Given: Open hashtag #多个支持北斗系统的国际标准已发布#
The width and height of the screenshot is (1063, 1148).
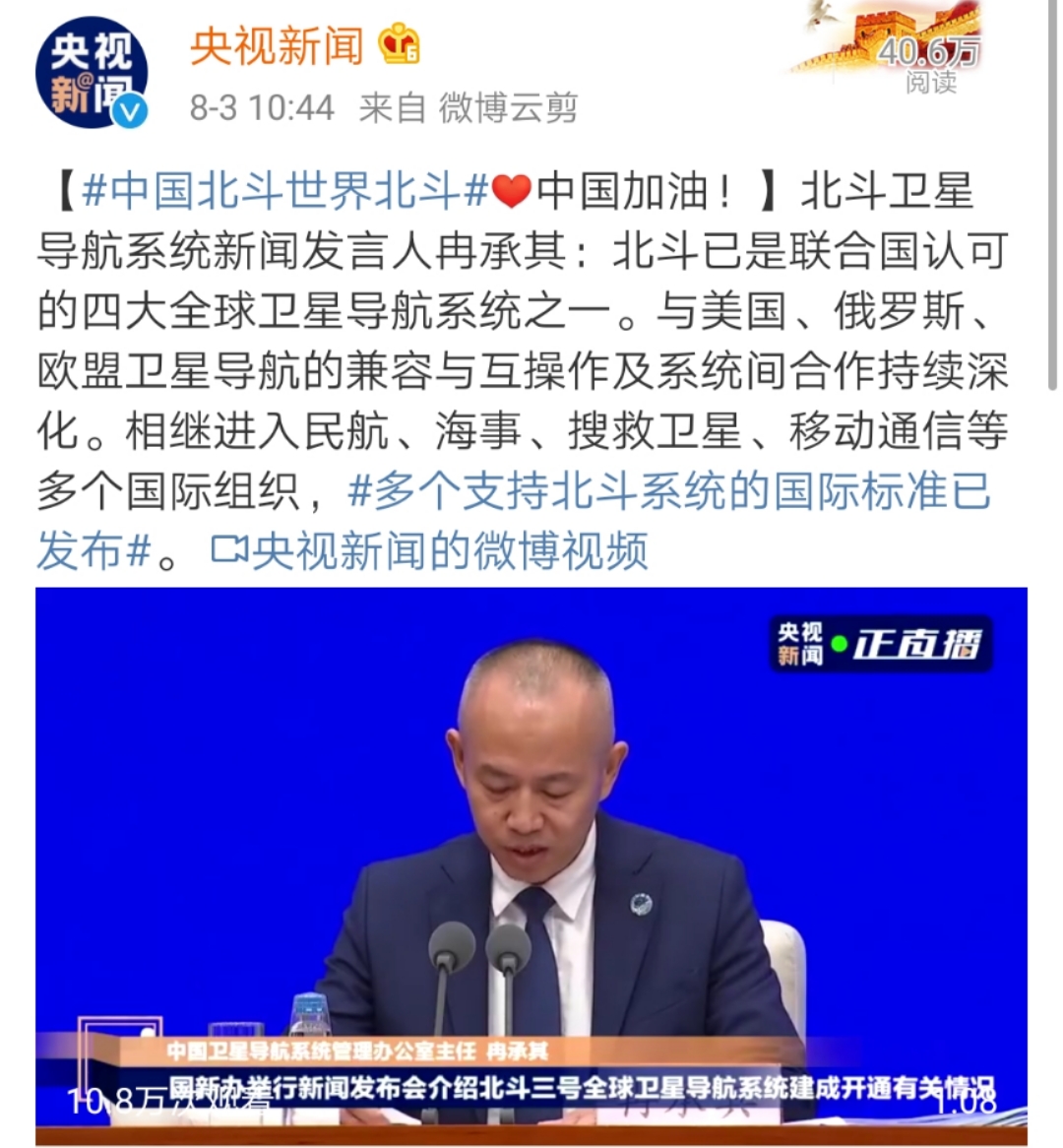Looking at the screenshot, I should coord(669,491).
